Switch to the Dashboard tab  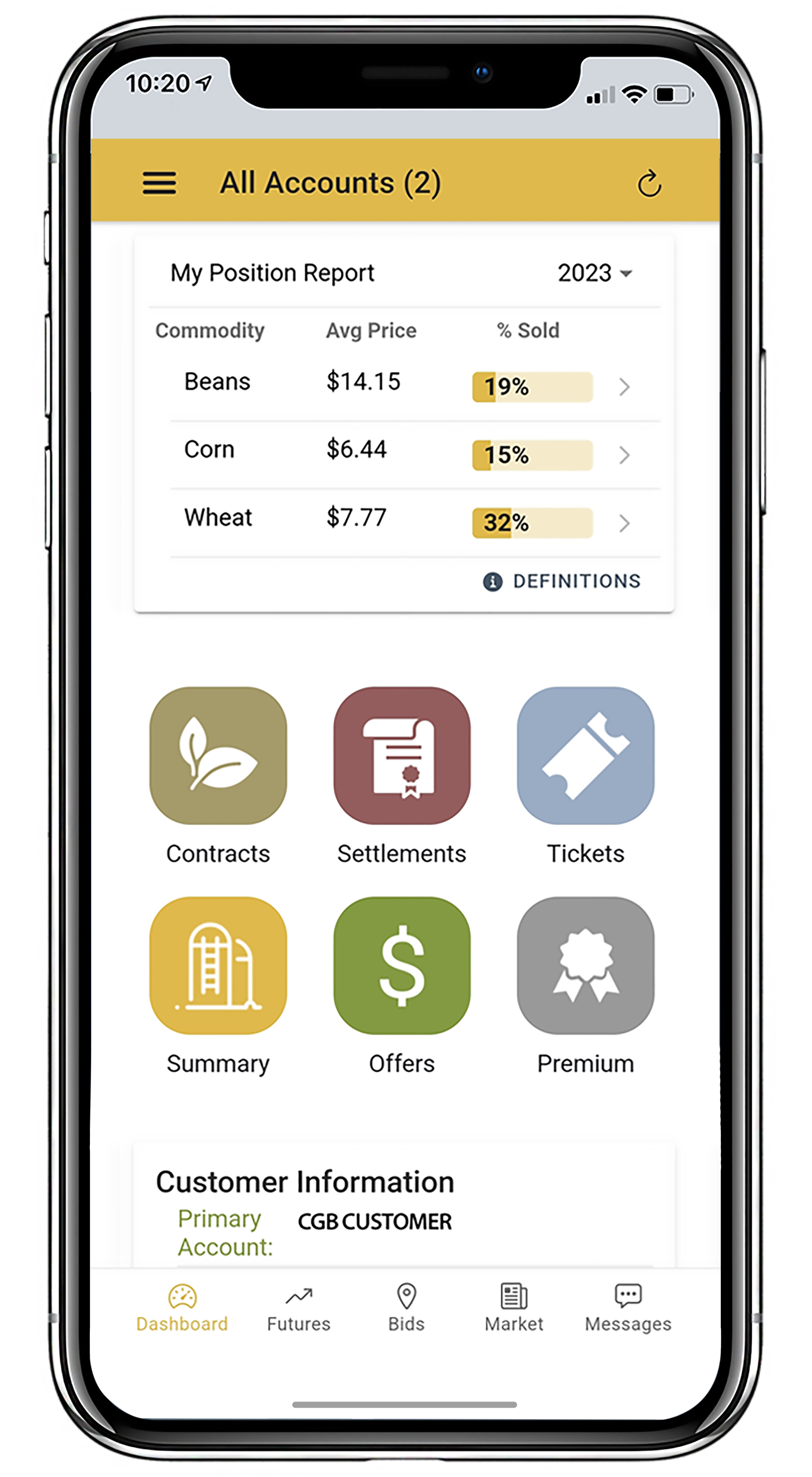(182, 1307)
